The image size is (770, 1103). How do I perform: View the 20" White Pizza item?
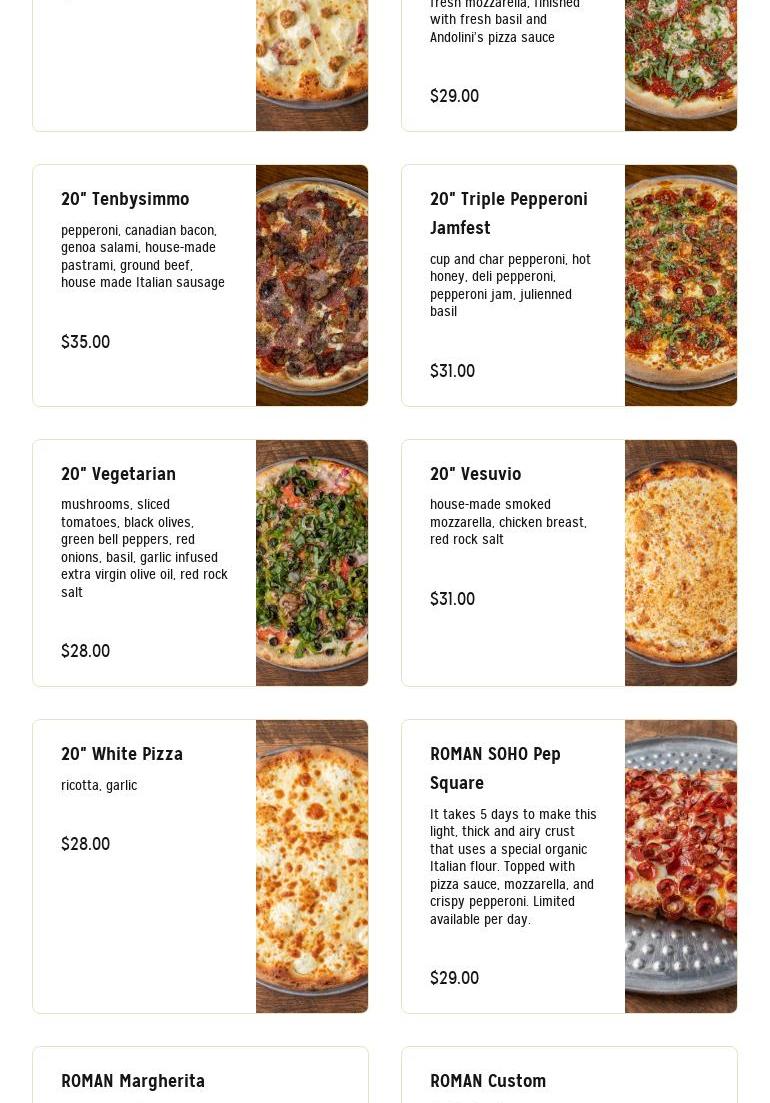[200, 866]
